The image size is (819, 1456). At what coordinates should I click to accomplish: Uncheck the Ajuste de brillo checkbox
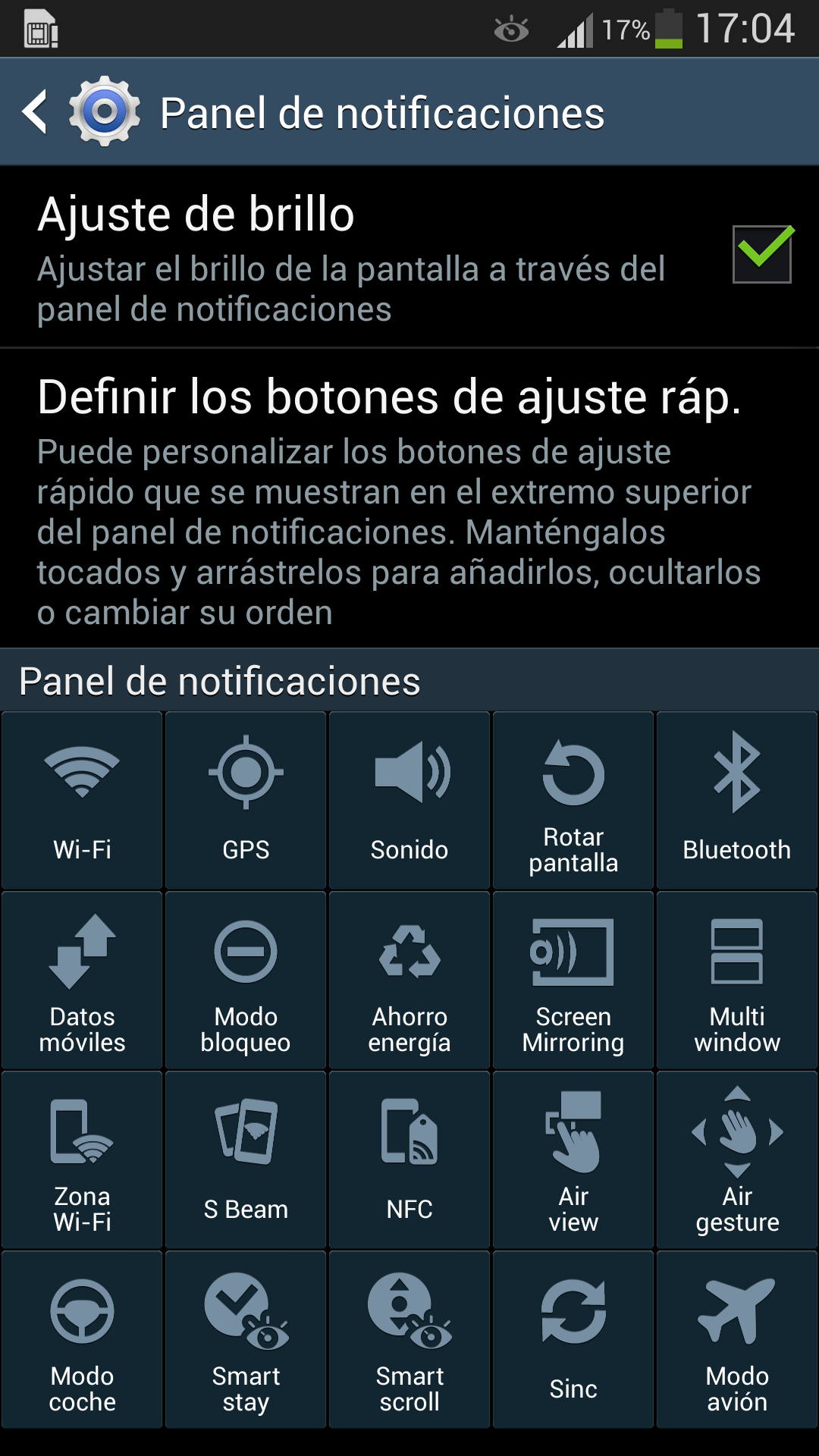761,254
